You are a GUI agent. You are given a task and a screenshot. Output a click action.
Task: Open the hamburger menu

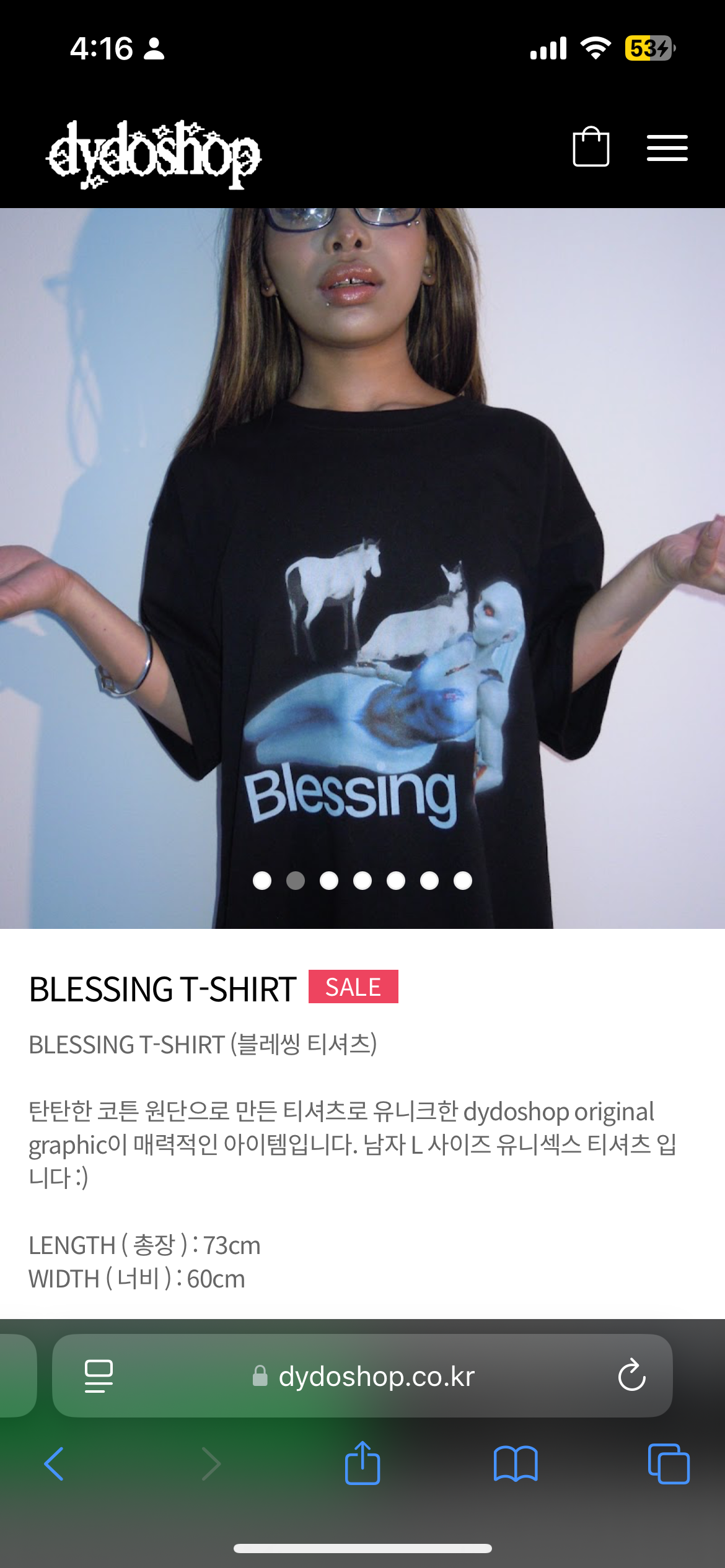[667, 148]
